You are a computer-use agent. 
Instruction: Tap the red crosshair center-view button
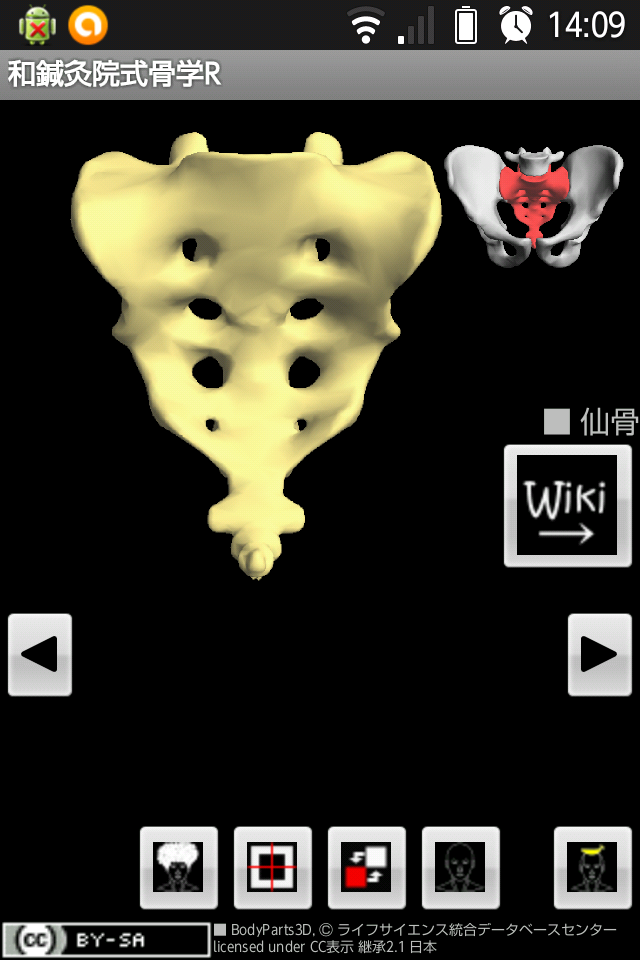[x=273, y=866]
